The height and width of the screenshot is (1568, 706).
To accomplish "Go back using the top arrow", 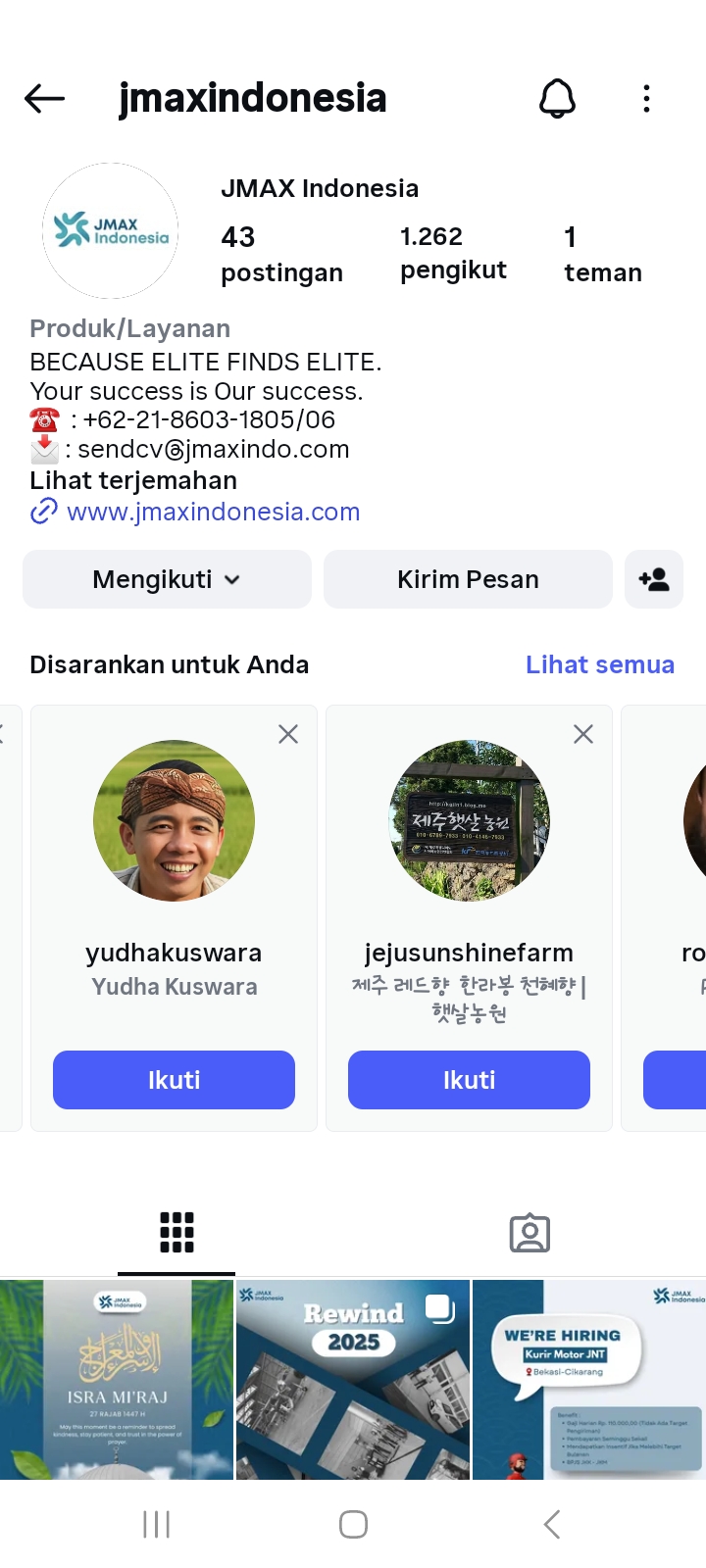I will (45, 98).
